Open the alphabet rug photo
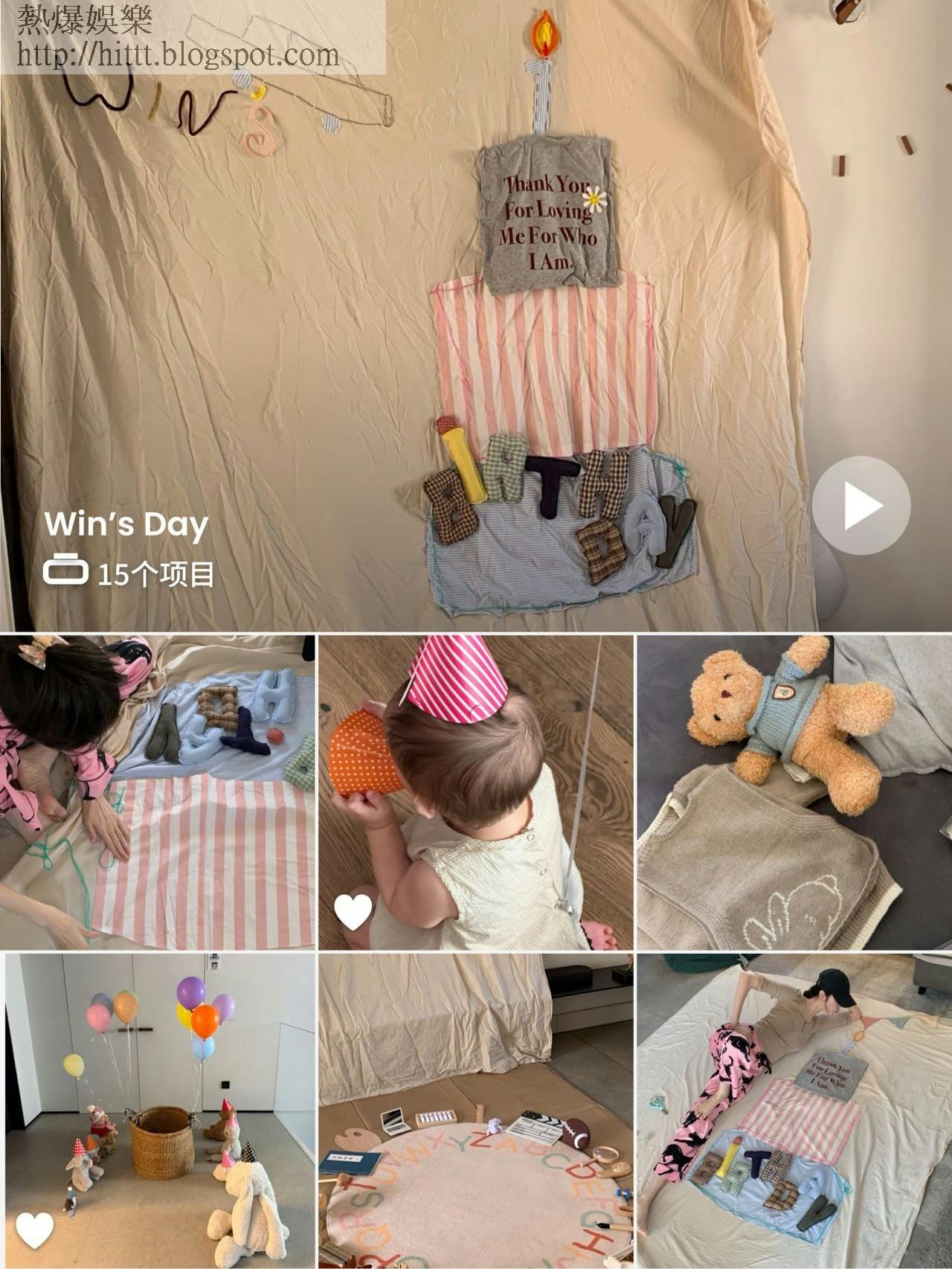 (x=476, y=1111)
